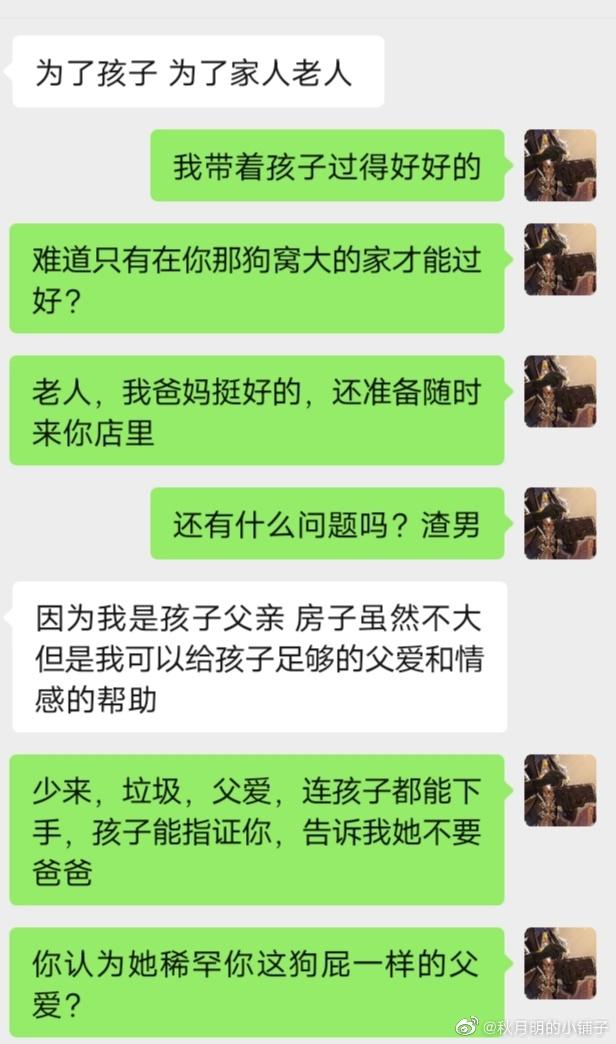The width and height of the screenshot is (616, 1044).
Task: Tap the avatar beside "老人，我爸妈挺好的"
Action: coord(560,391)
